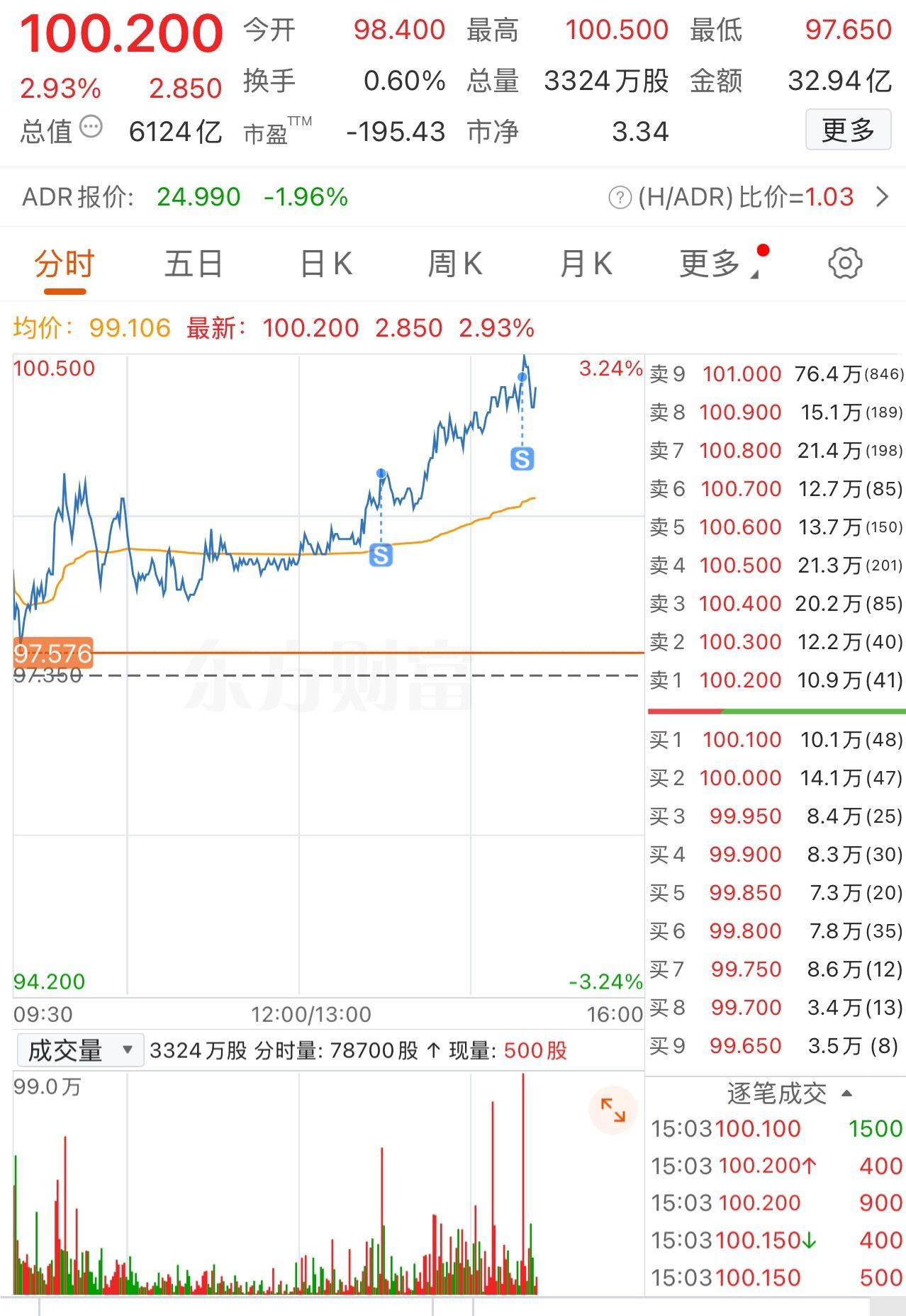This screenshot has height=1316, width=906.
Task: Open the question mark help for H/ADR
Action: (x=620, y=197)
